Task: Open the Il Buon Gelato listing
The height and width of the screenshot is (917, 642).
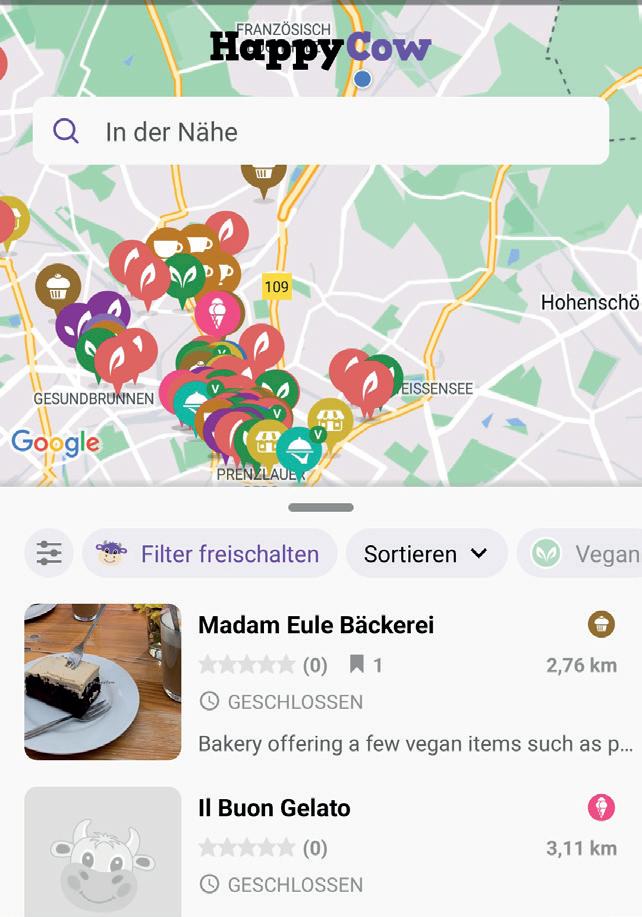Action: point(274,808)
